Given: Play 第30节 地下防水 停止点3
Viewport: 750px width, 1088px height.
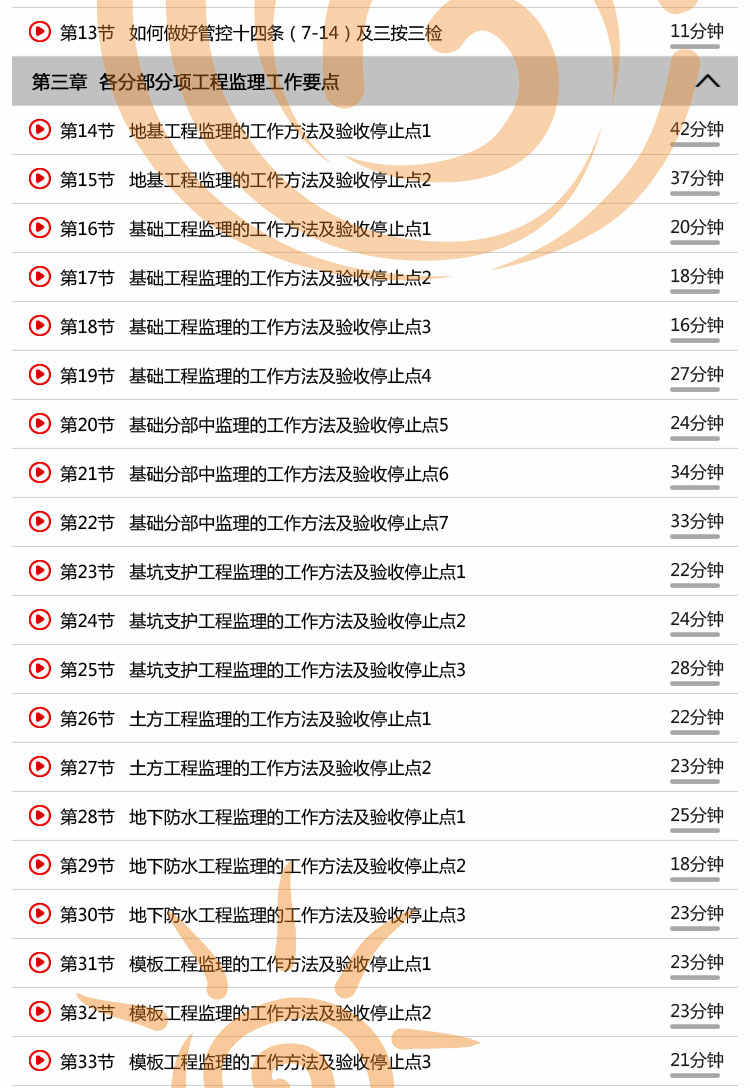Looking at the screenshot, I should pos(297,915).
